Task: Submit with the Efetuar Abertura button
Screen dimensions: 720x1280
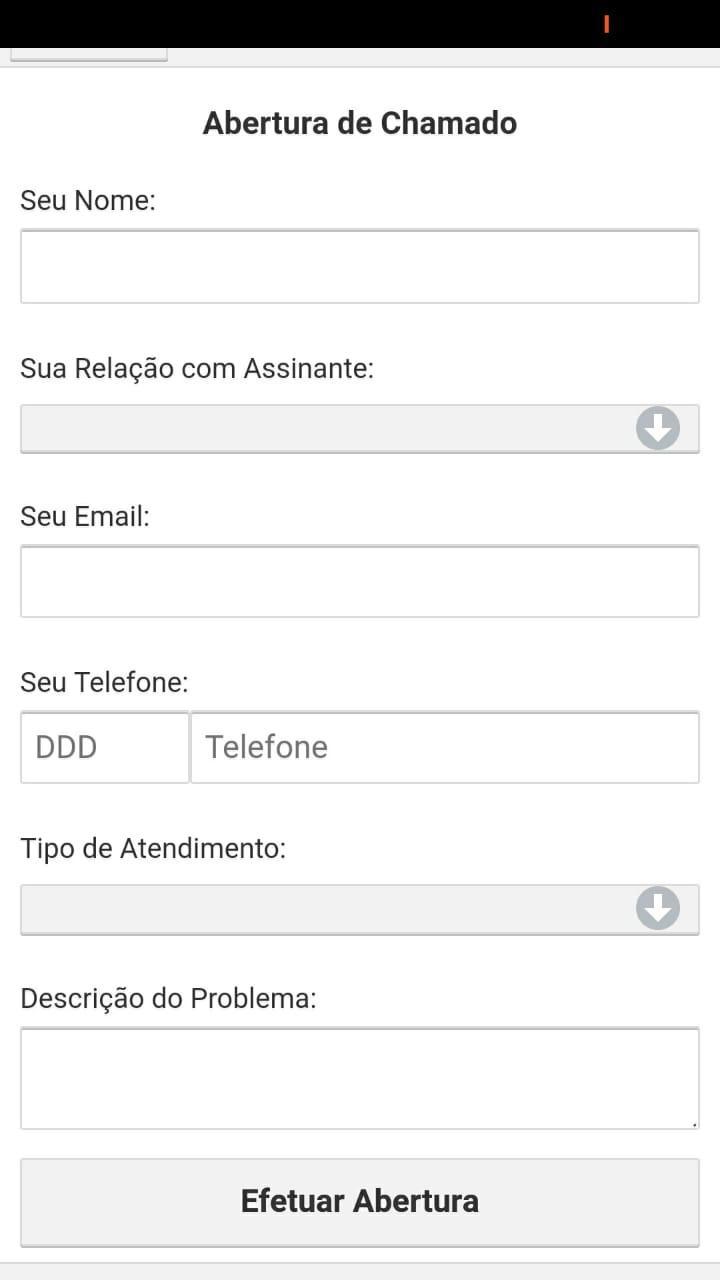Action: click(360, 1202)
